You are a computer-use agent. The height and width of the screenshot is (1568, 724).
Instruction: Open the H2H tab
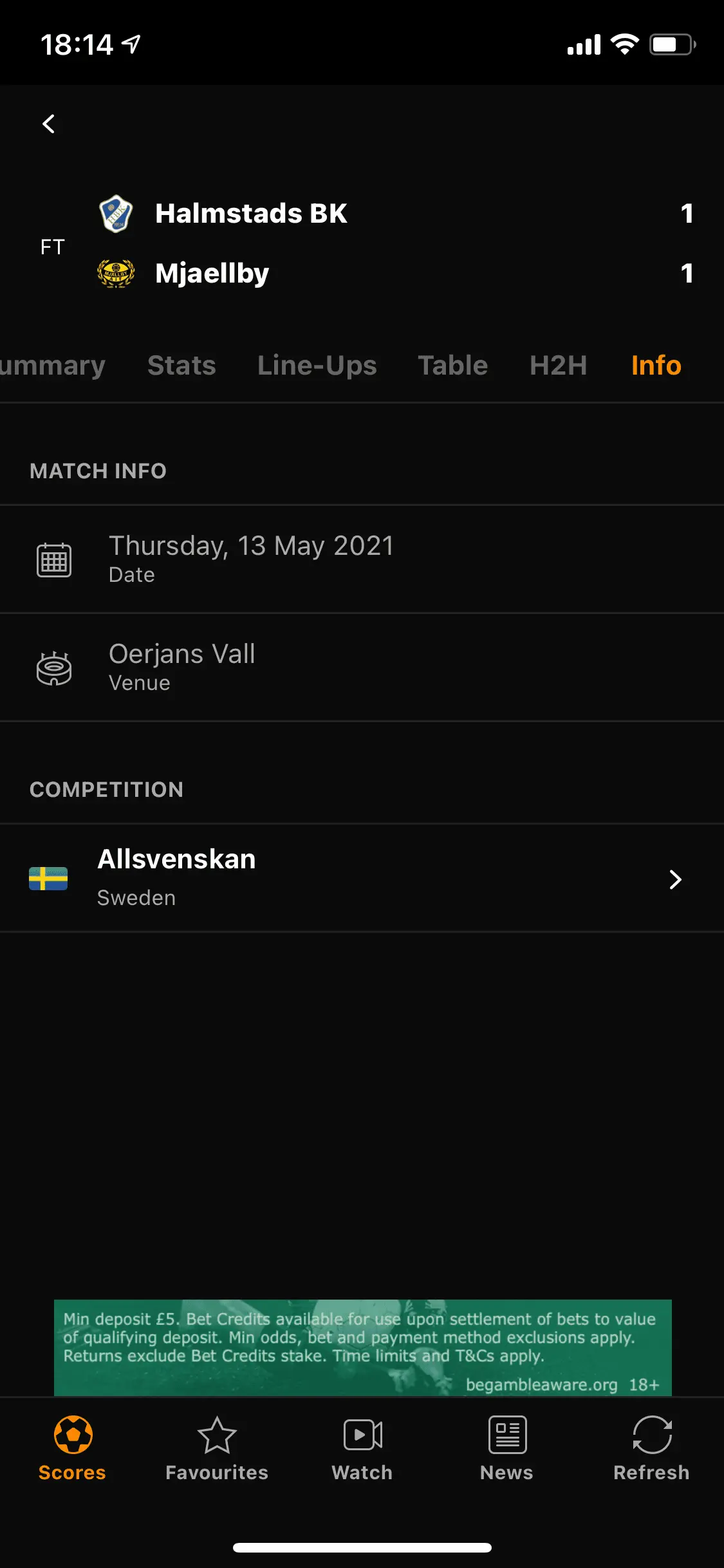(559, 366)
